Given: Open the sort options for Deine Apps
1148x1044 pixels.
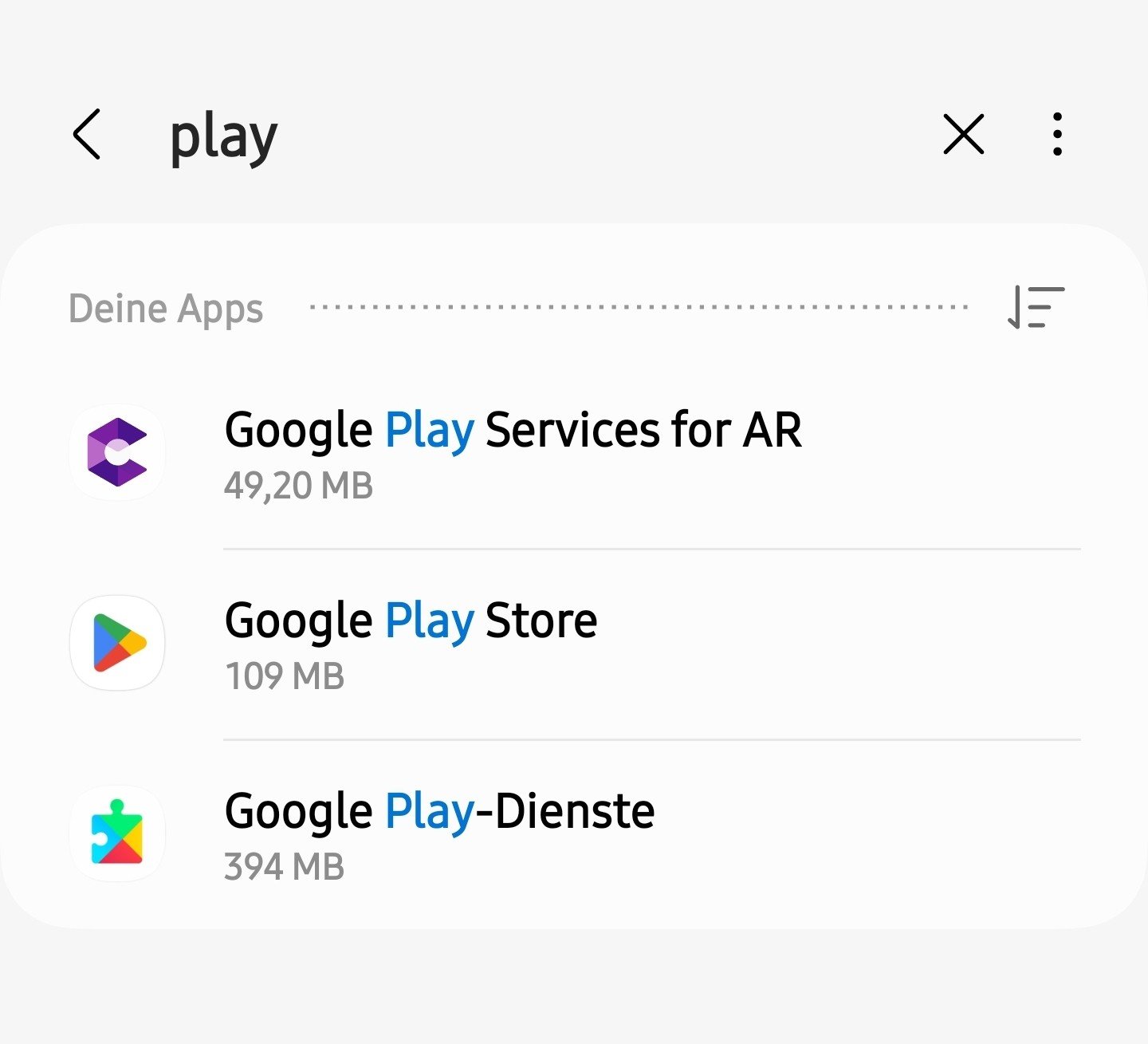Looking at the screenshot, I should pyautogui.click(x=1036, y=307).
